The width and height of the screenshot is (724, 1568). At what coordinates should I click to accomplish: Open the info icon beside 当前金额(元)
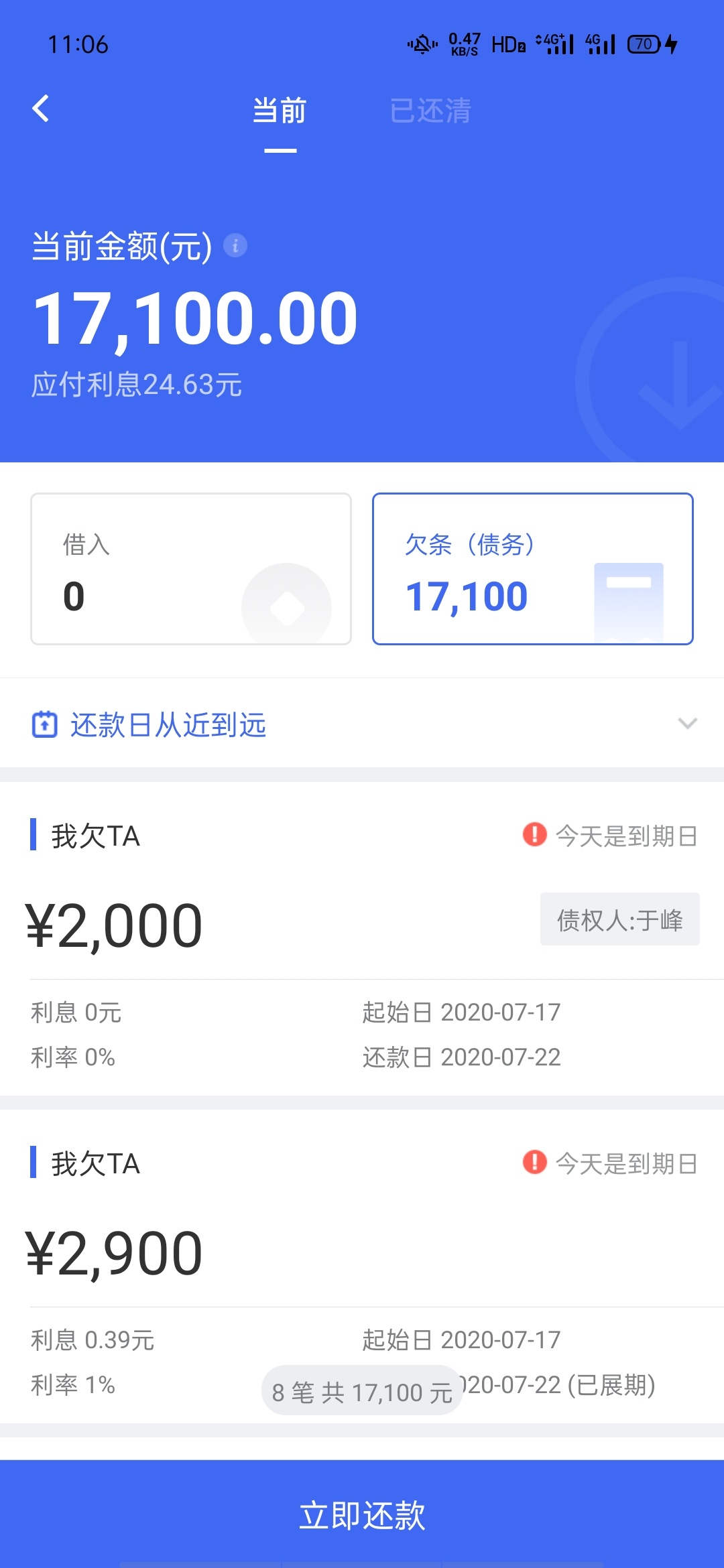(235, 246)
